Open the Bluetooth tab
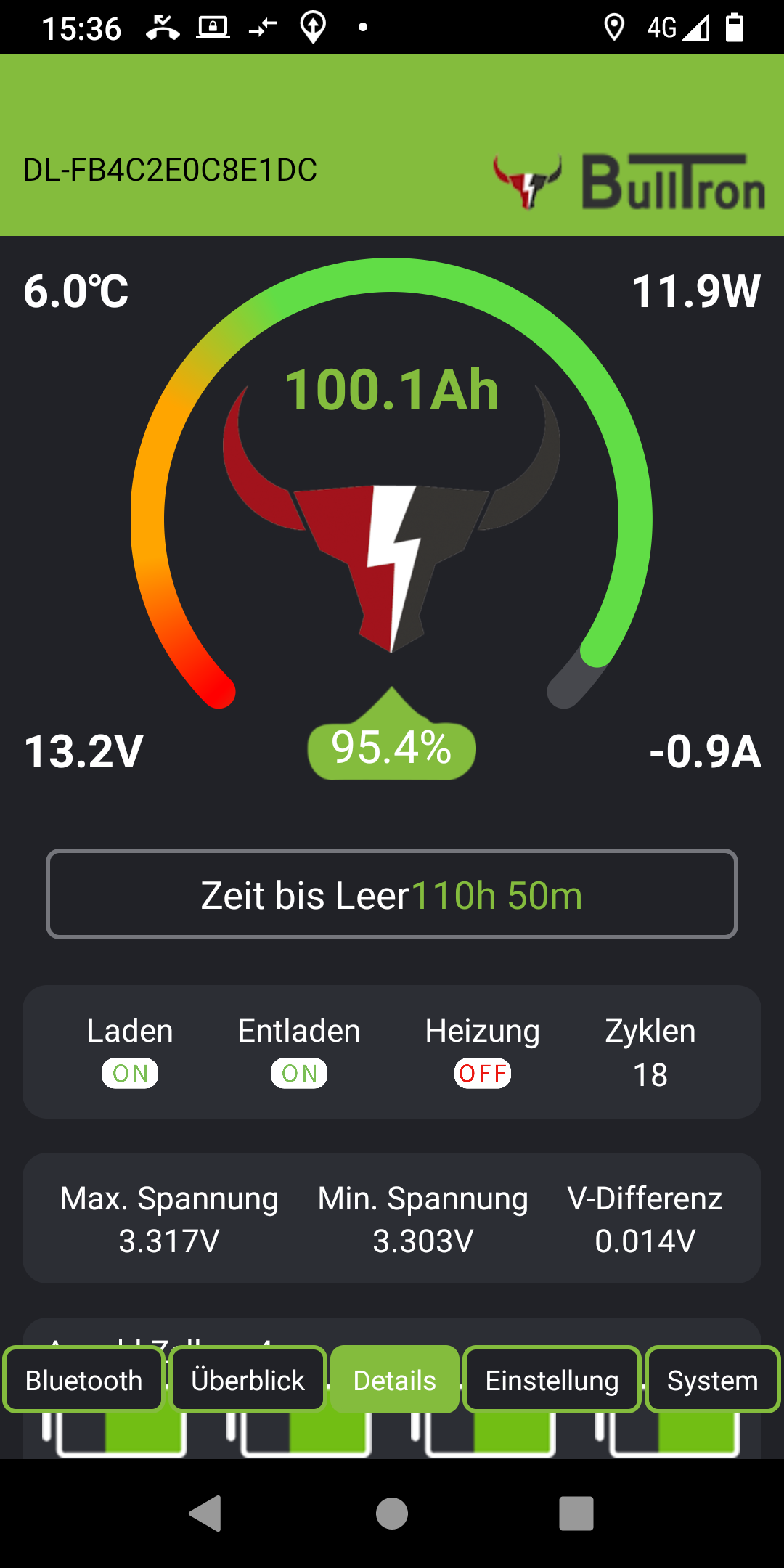The image size is (784, 1568). (x=83, y=1379)
